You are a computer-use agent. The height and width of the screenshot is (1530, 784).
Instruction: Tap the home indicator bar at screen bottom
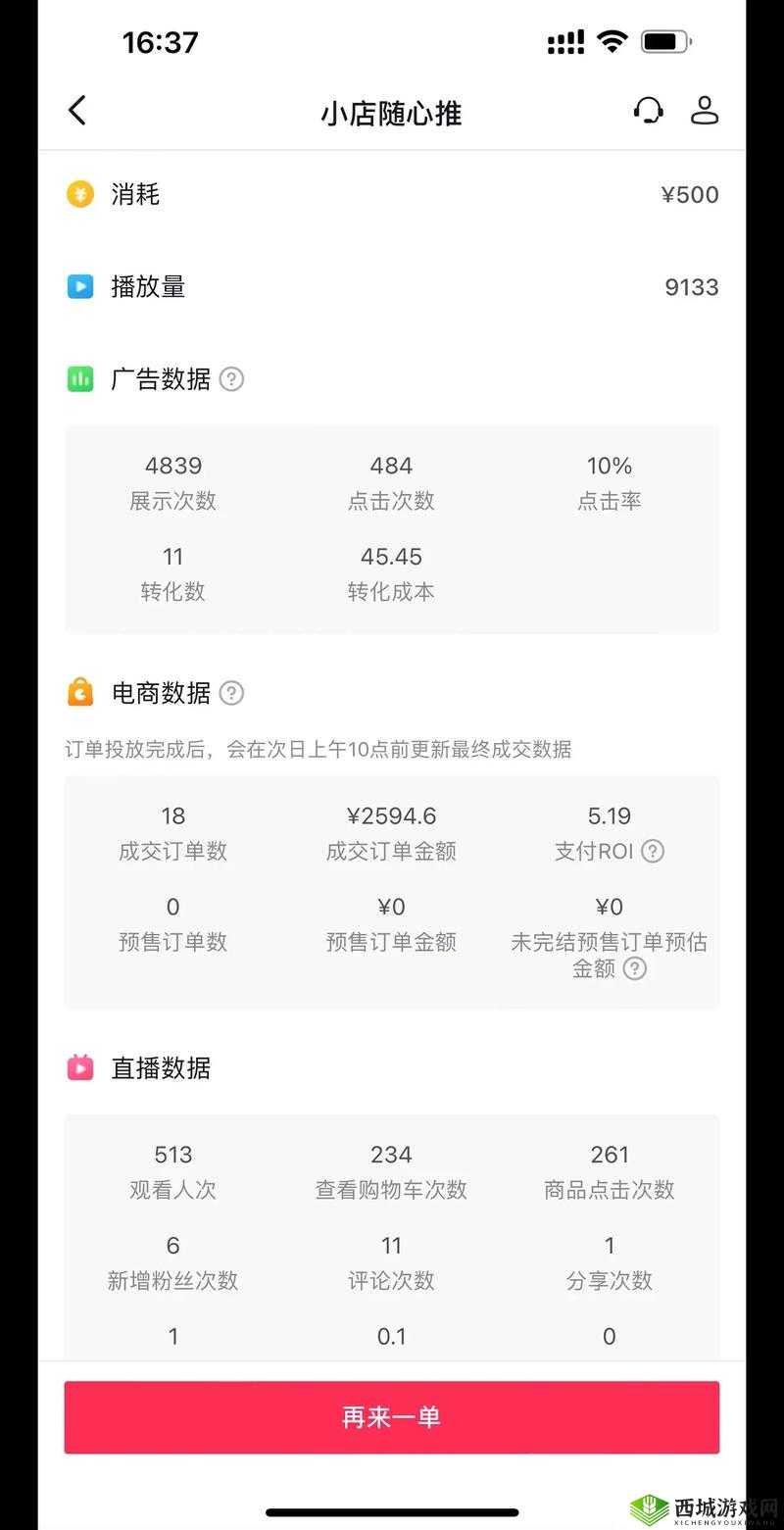point(392,1513)
